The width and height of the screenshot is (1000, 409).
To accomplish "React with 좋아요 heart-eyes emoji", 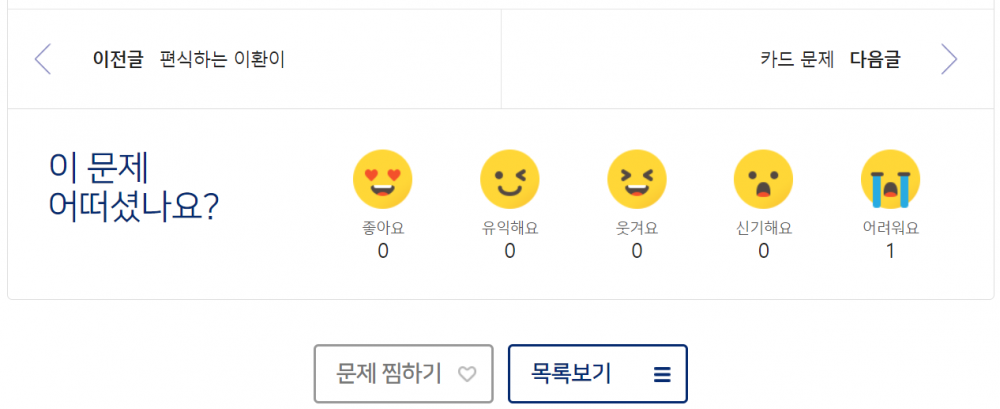I will click(383, 181).
